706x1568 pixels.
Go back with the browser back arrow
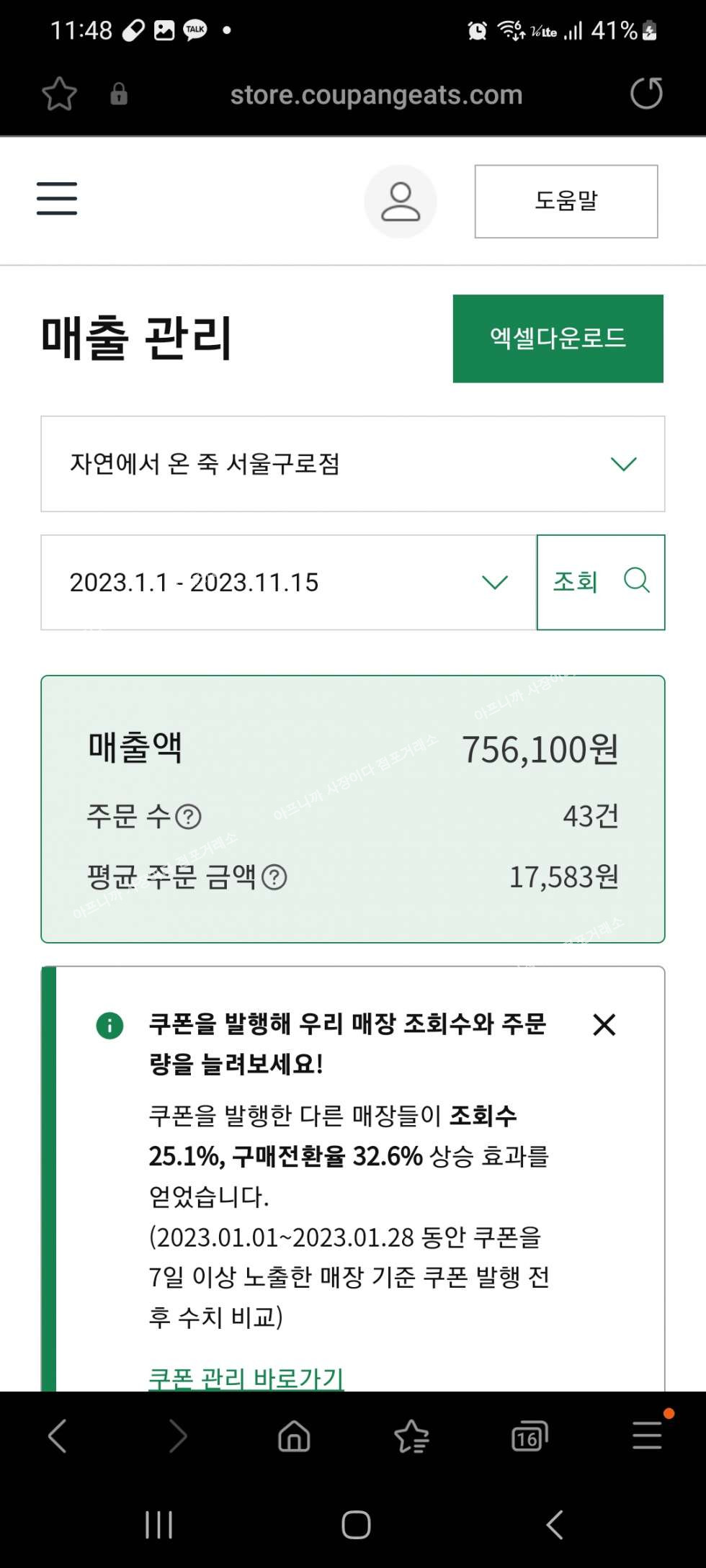pos(58,1436)
